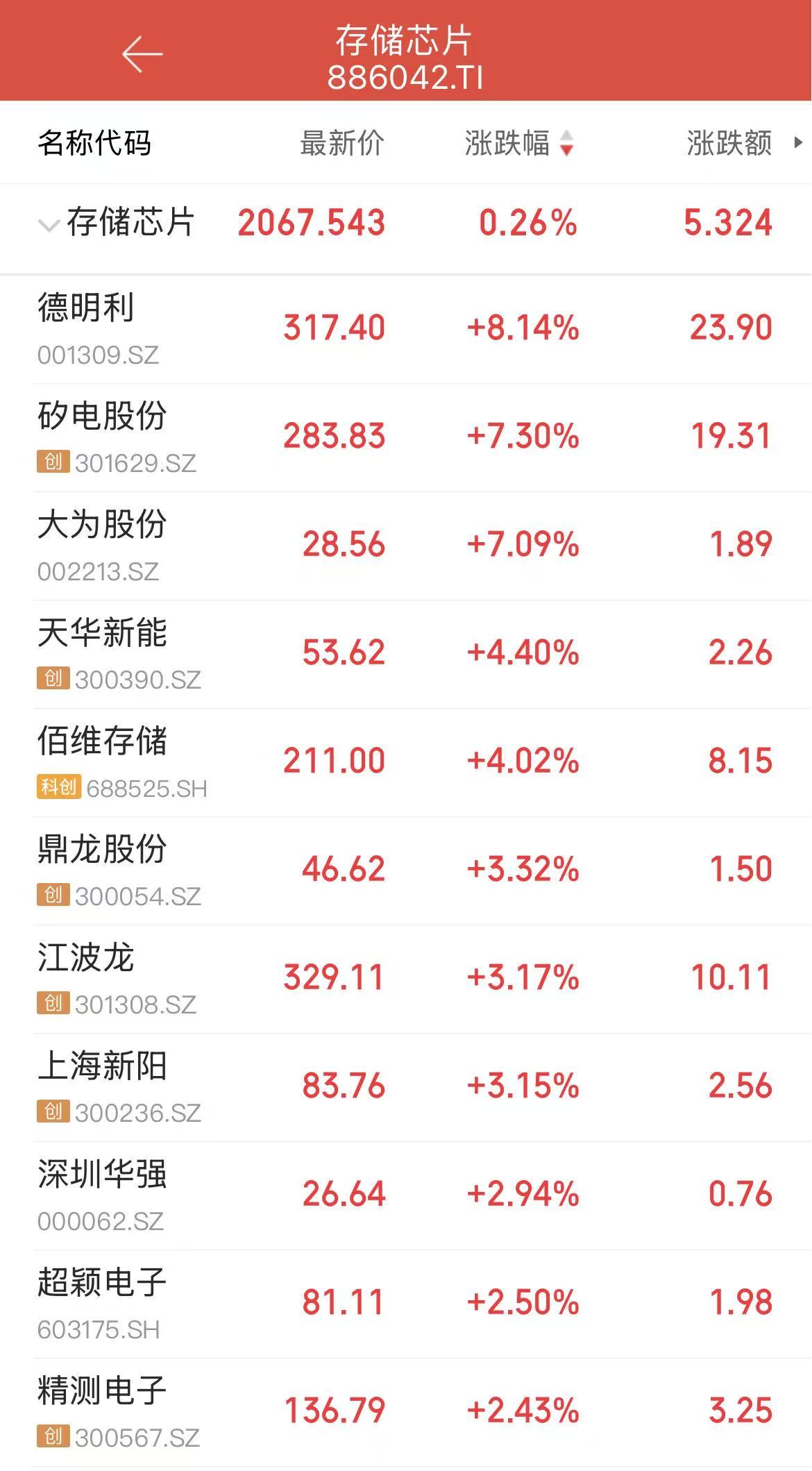This screenshot has width=812, height=1471.
Task: Sort the list by 涨跌幅
Action: 518,143
